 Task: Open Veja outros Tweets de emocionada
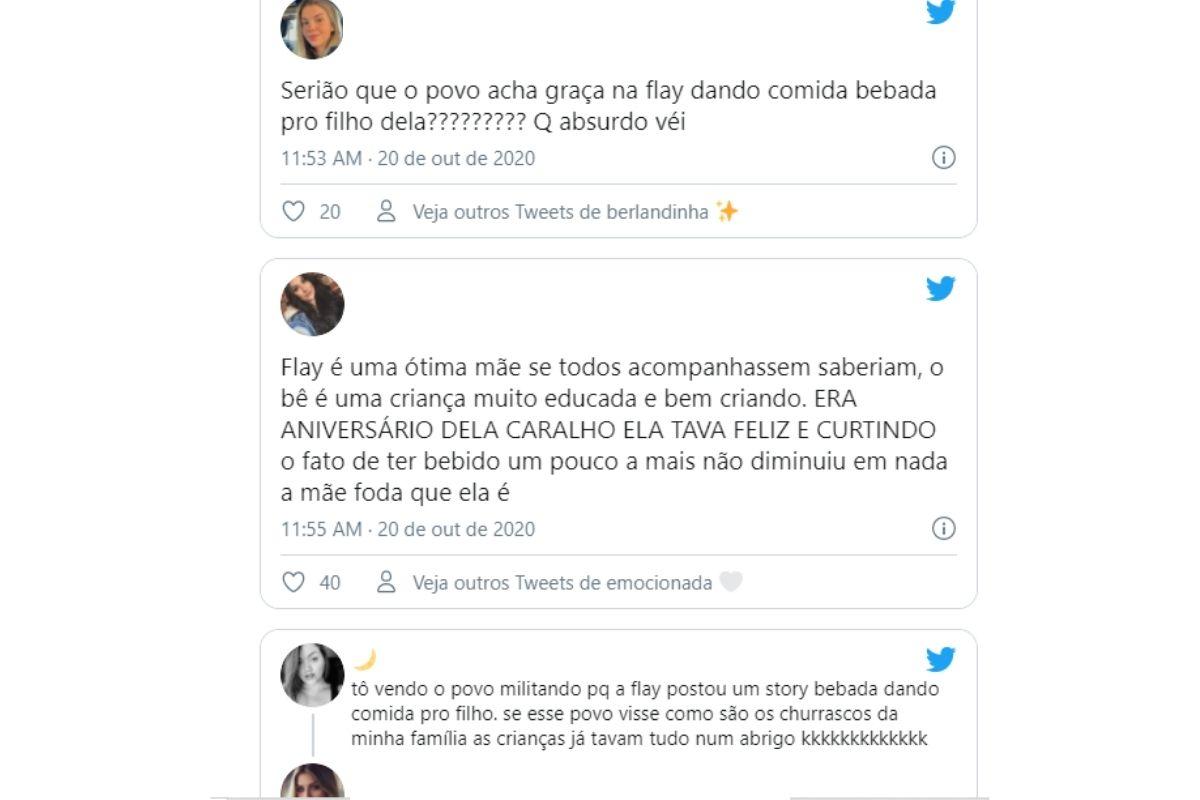tap(562, 583)
